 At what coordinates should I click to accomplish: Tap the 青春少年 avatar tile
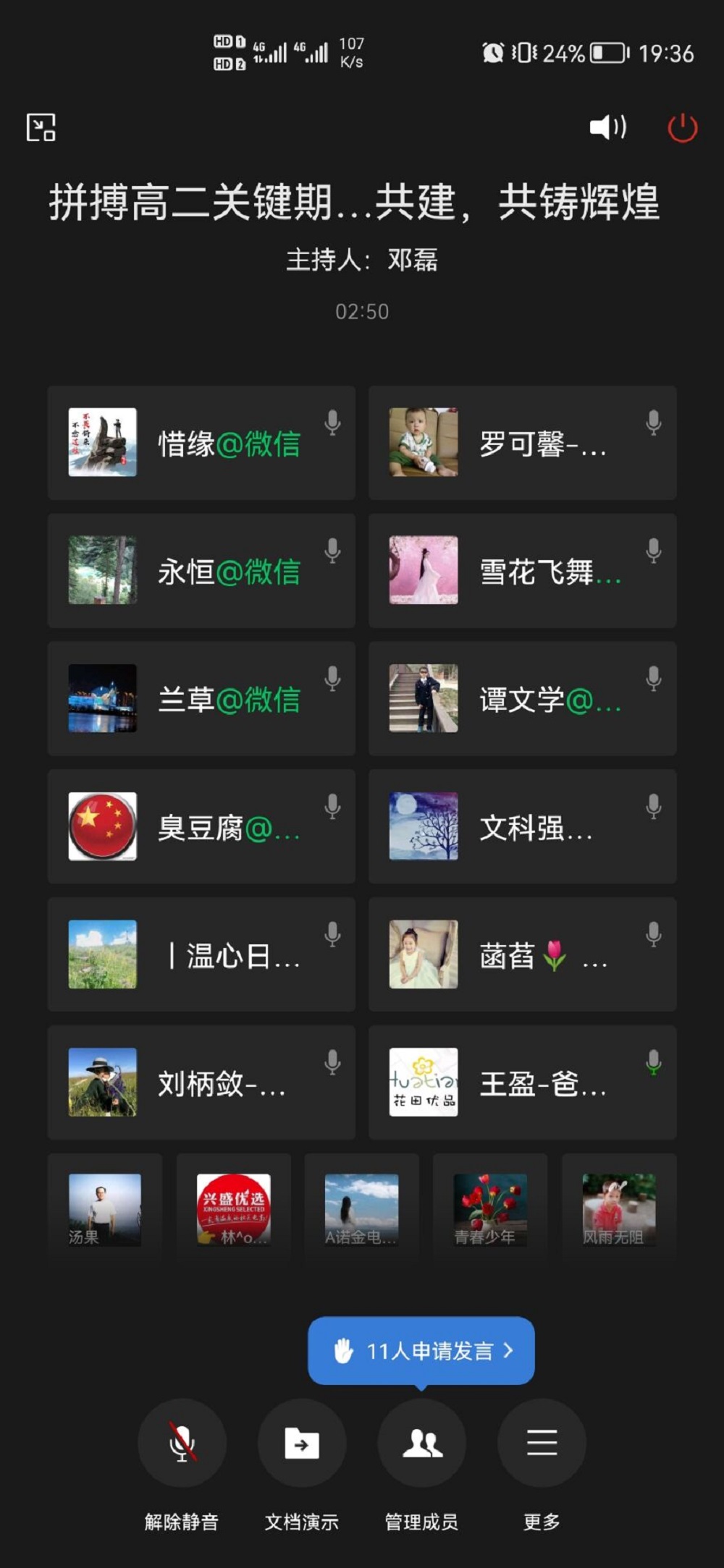pyautogui.click(x=490, y=1208)
